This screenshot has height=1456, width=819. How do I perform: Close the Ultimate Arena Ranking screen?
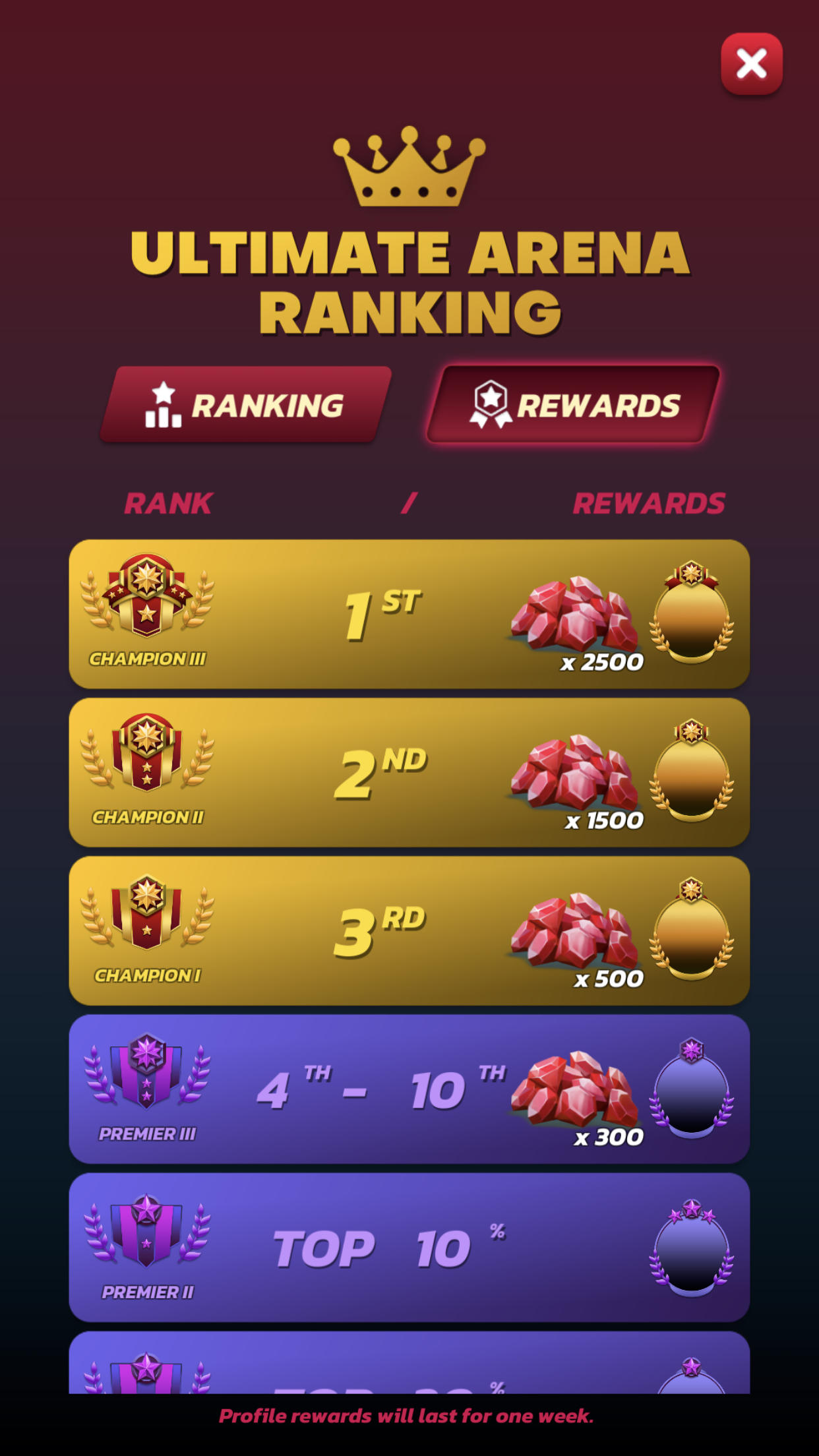pos(751,64)
